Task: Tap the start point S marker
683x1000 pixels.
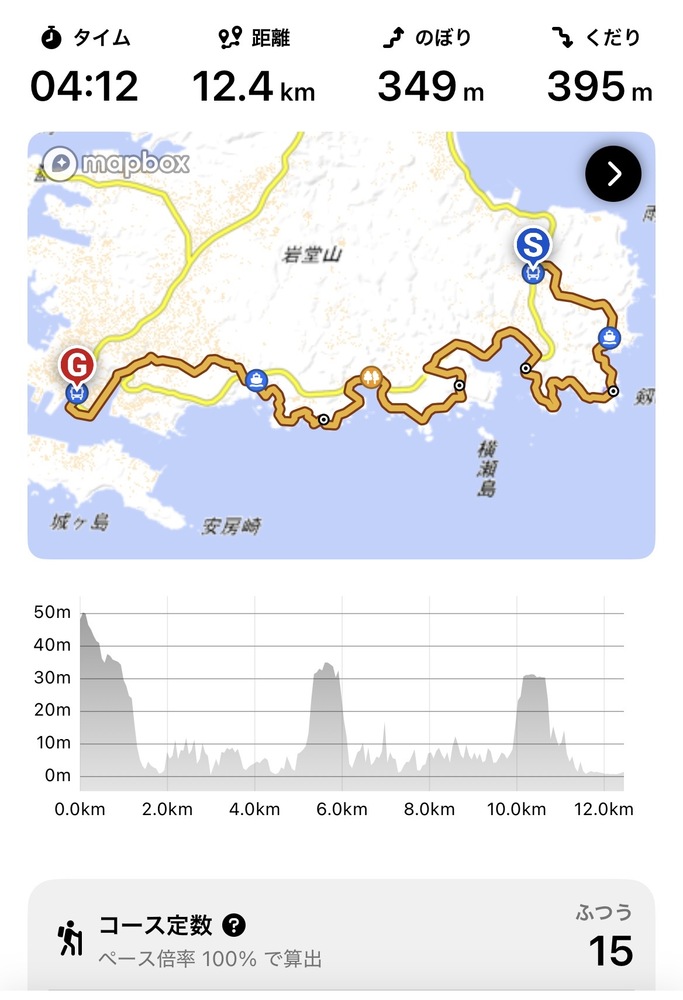Action: point(533,244)
